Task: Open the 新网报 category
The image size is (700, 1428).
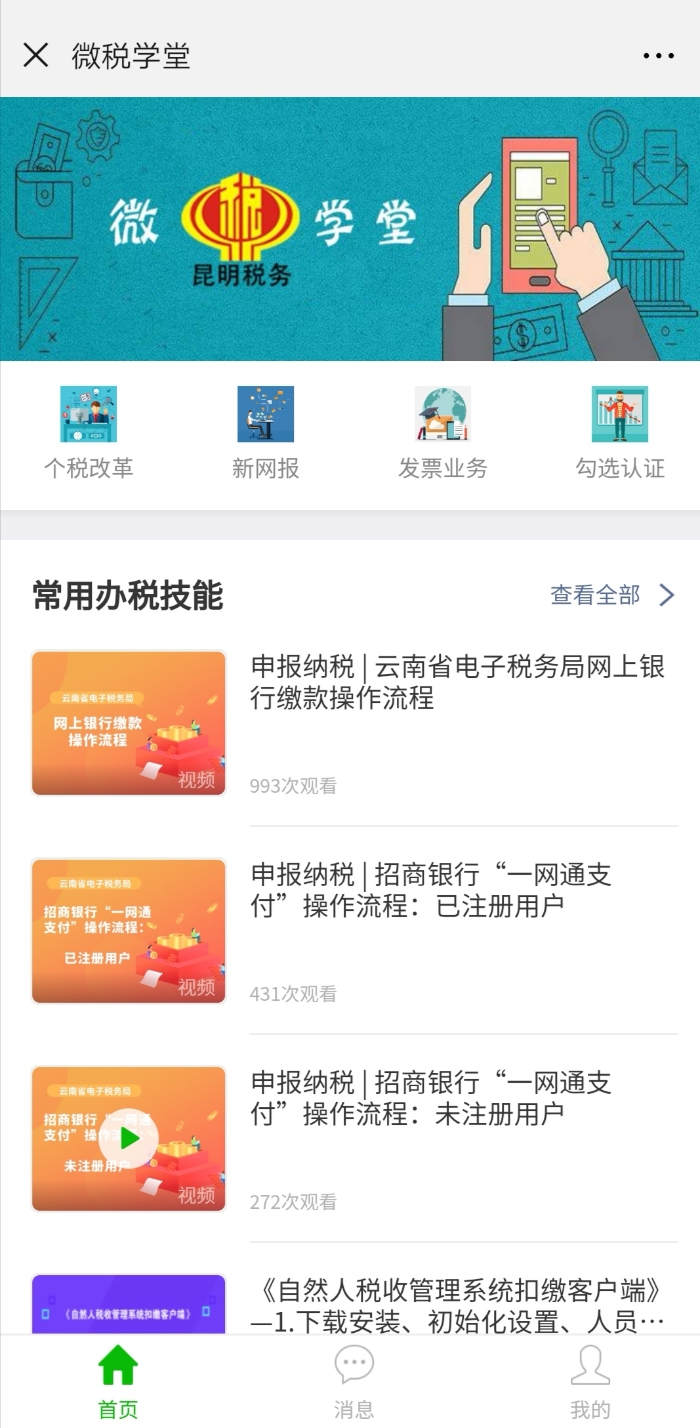Action: pyautogui.click(x=265, y=433)
